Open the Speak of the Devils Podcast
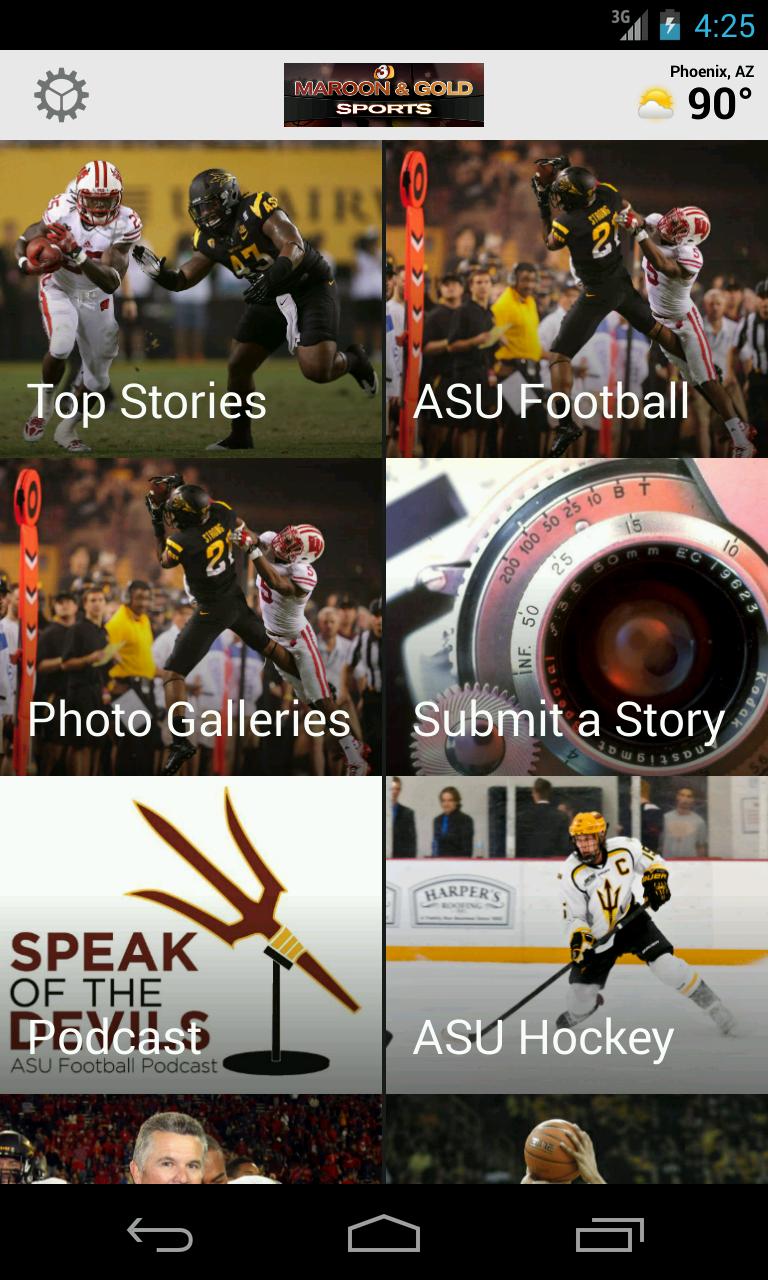Viewport: 768px width, 1280px height. tap(190, 933)
